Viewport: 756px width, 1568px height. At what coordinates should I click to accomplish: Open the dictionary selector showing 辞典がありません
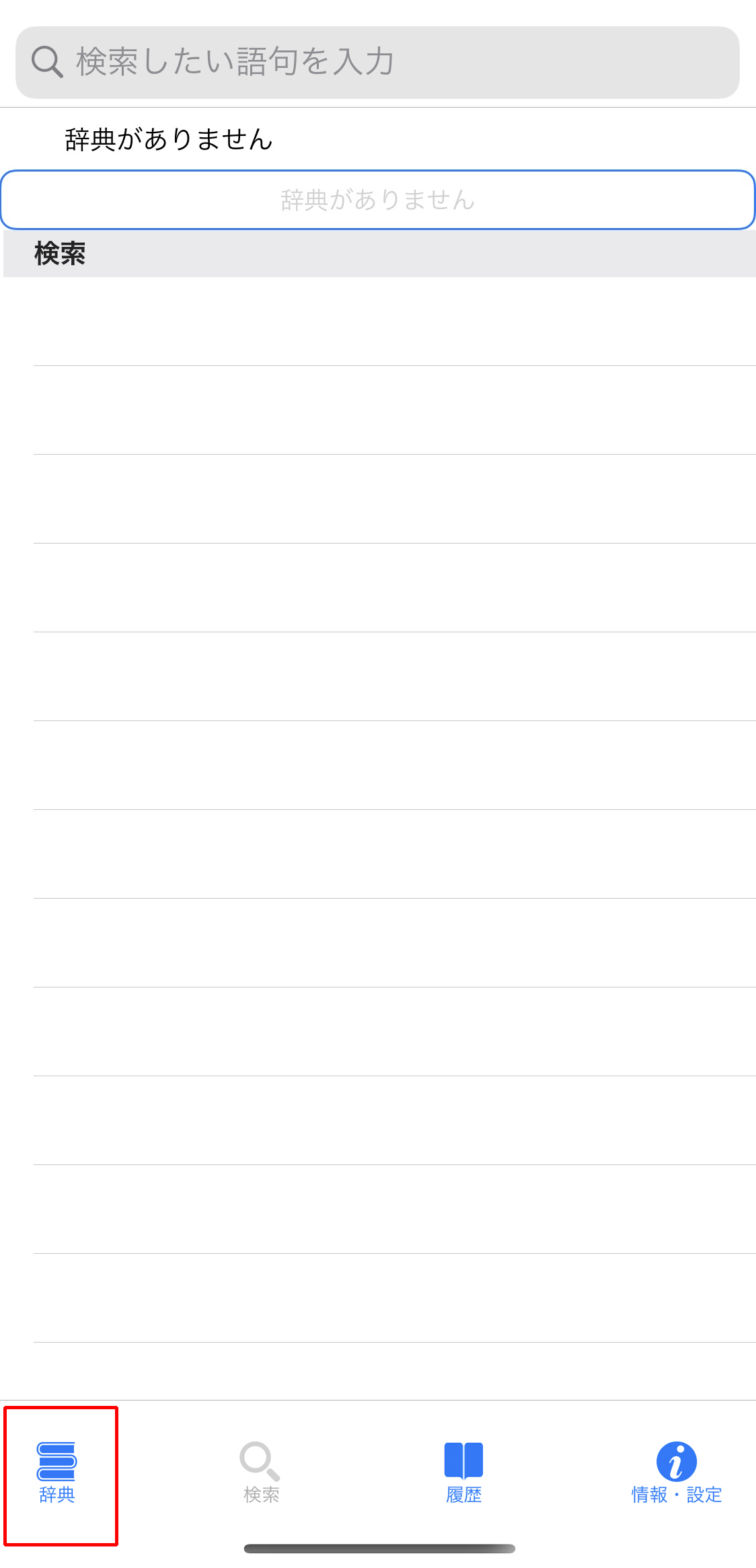pos(377,200)
